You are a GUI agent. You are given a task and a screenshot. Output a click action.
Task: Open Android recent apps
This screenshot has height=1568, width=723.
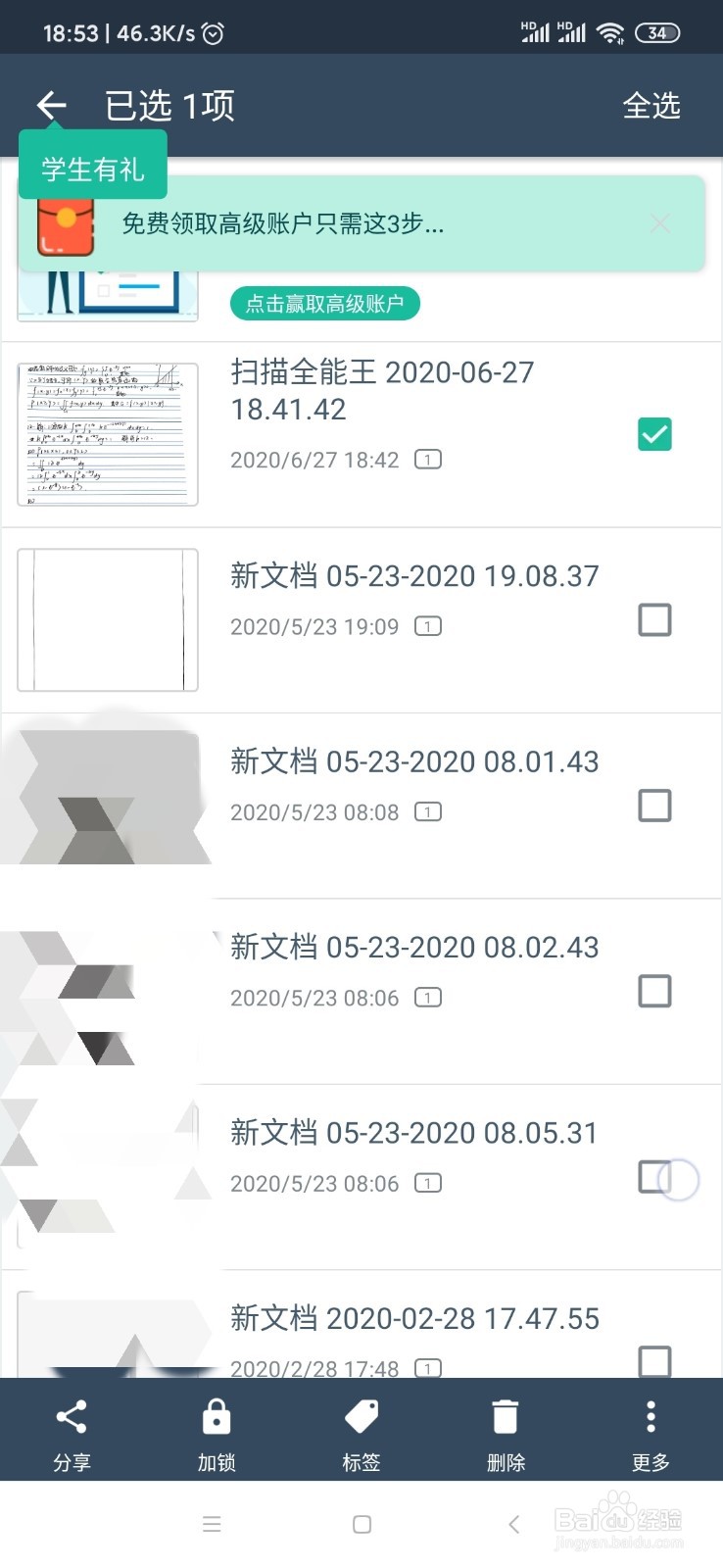pyautogui.click(x=213, y=1525)
